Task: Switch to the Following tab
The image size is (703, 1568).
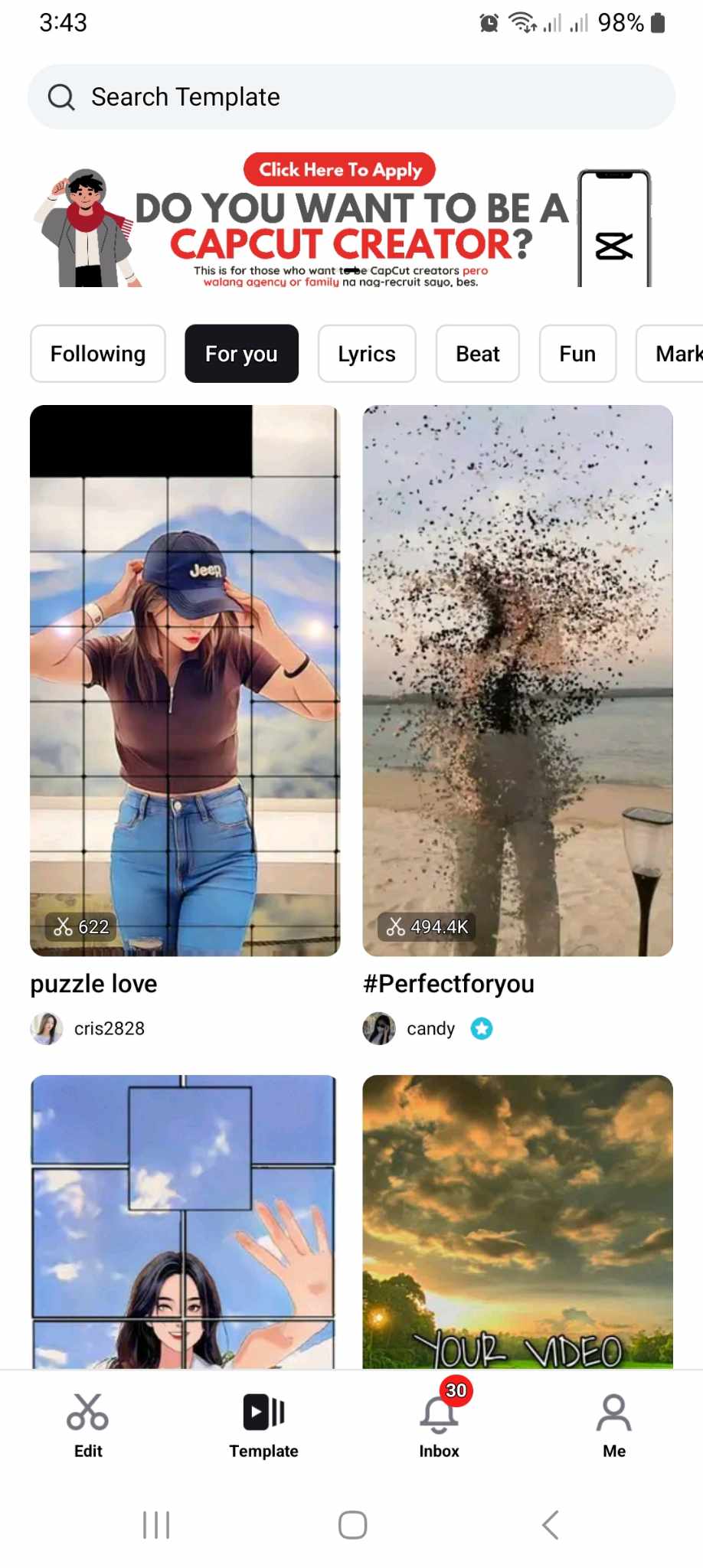Action: click(98, 354)
